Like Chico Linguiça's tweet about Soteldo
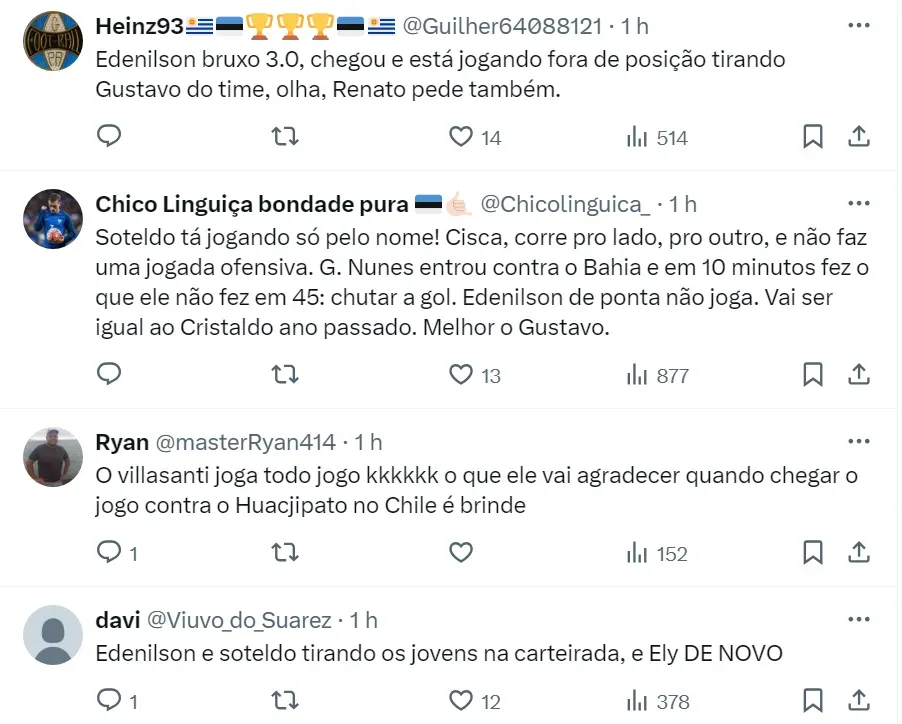Screen dimensions: 902x724 click(x=460, y=375)
